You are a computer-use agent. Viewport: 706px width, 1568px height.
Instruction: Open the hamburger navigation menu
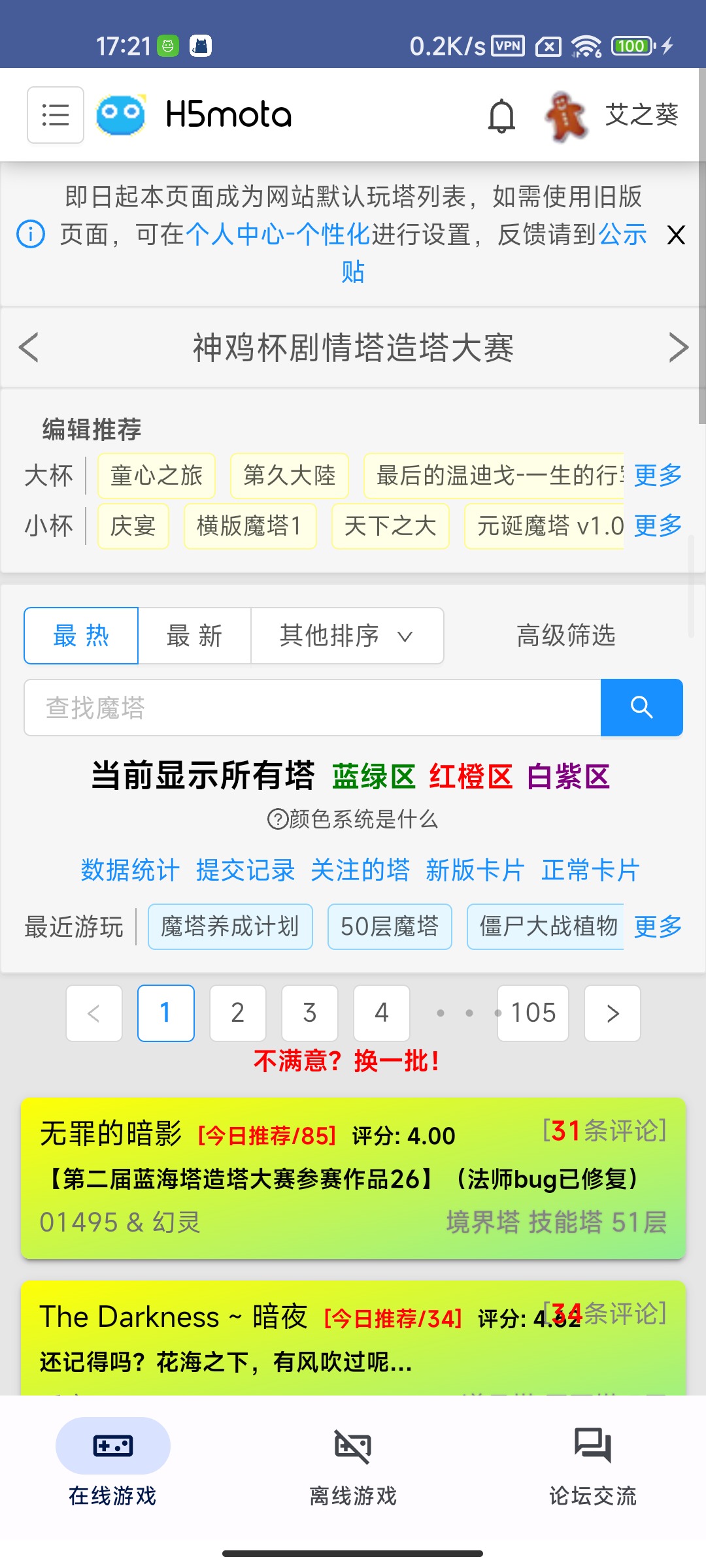tap(55, 115)
